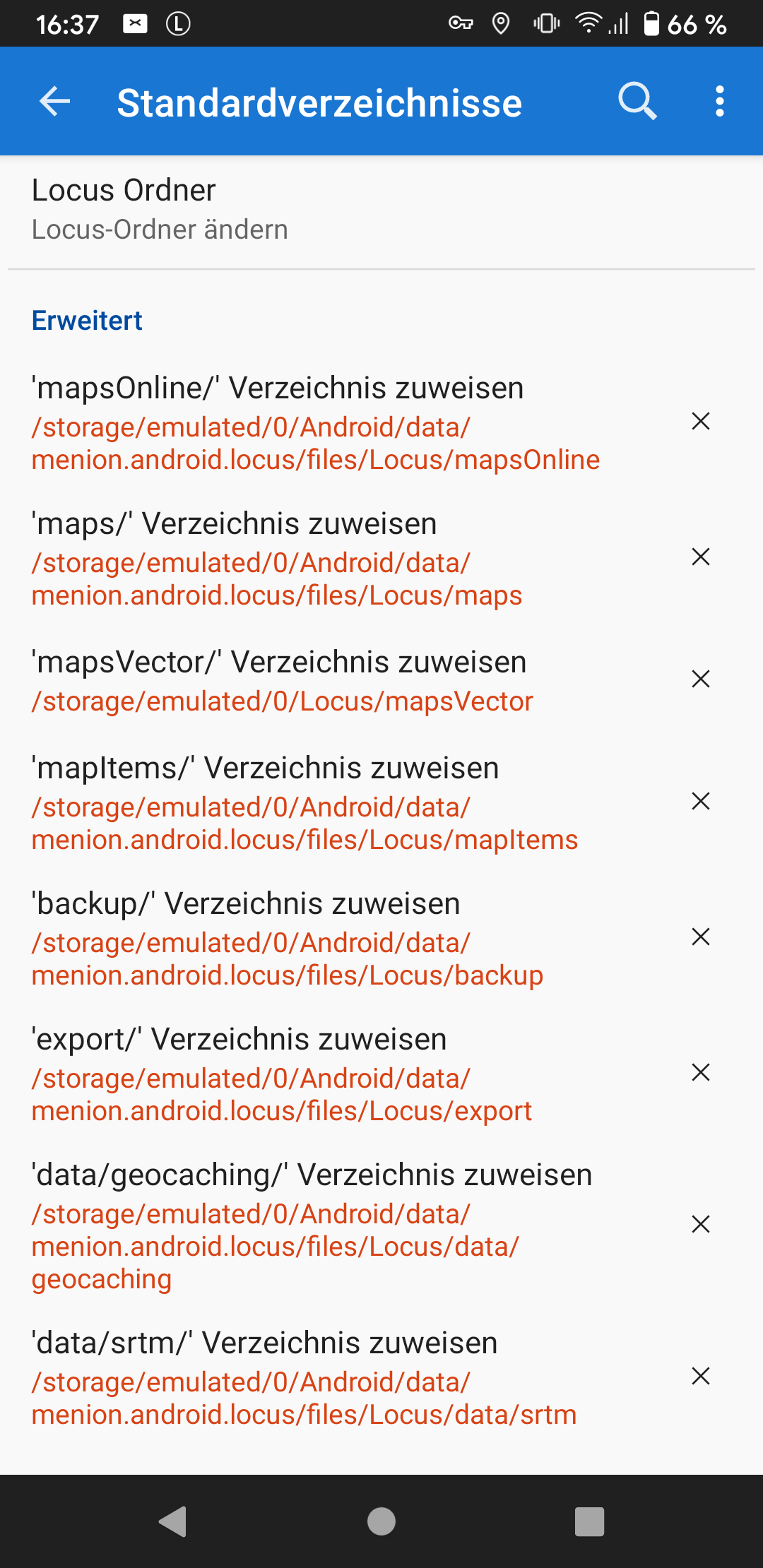763x1568 pixels.
Task: Tap the system home button
Action: 381,1521
